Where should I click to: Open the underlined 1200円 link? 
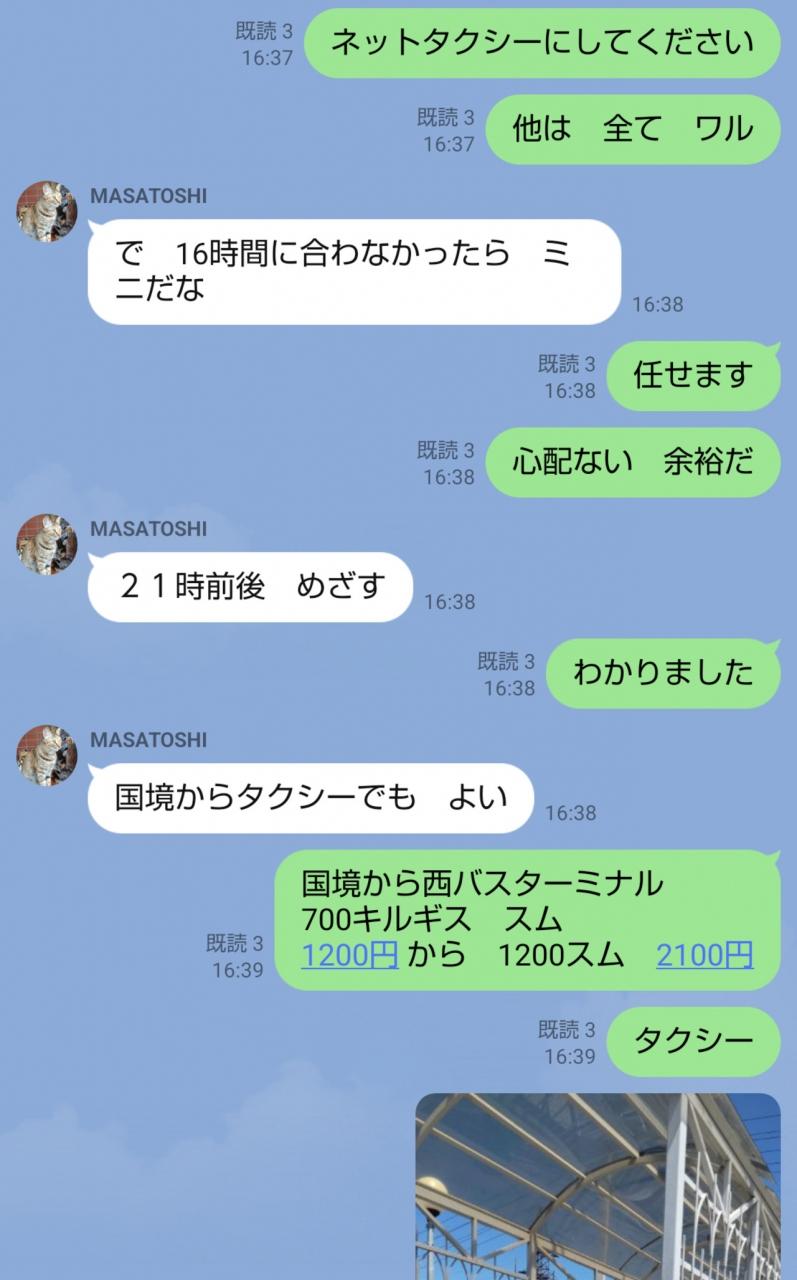click(349, 956)
